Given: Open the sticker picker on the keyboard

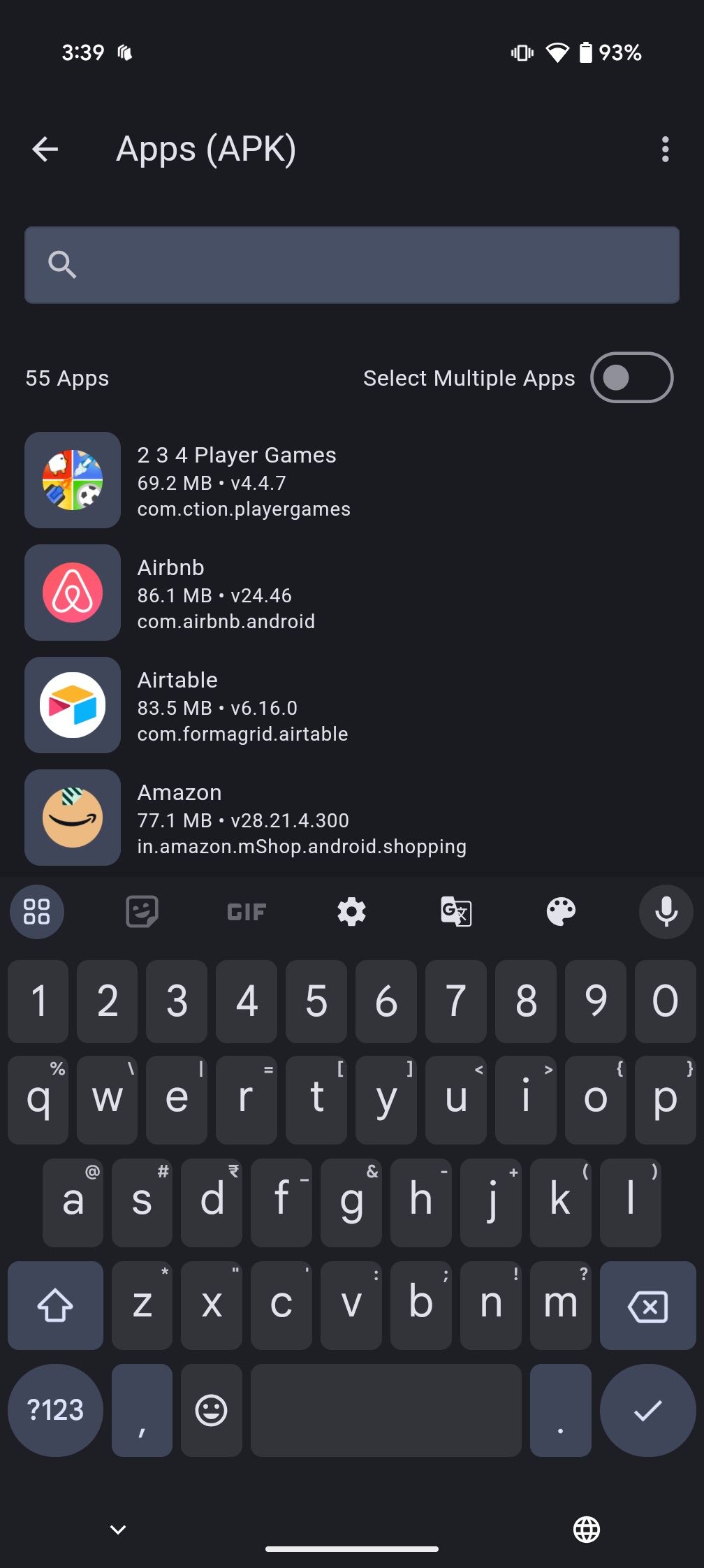Looking at the screenshot, I should [142, 912].
